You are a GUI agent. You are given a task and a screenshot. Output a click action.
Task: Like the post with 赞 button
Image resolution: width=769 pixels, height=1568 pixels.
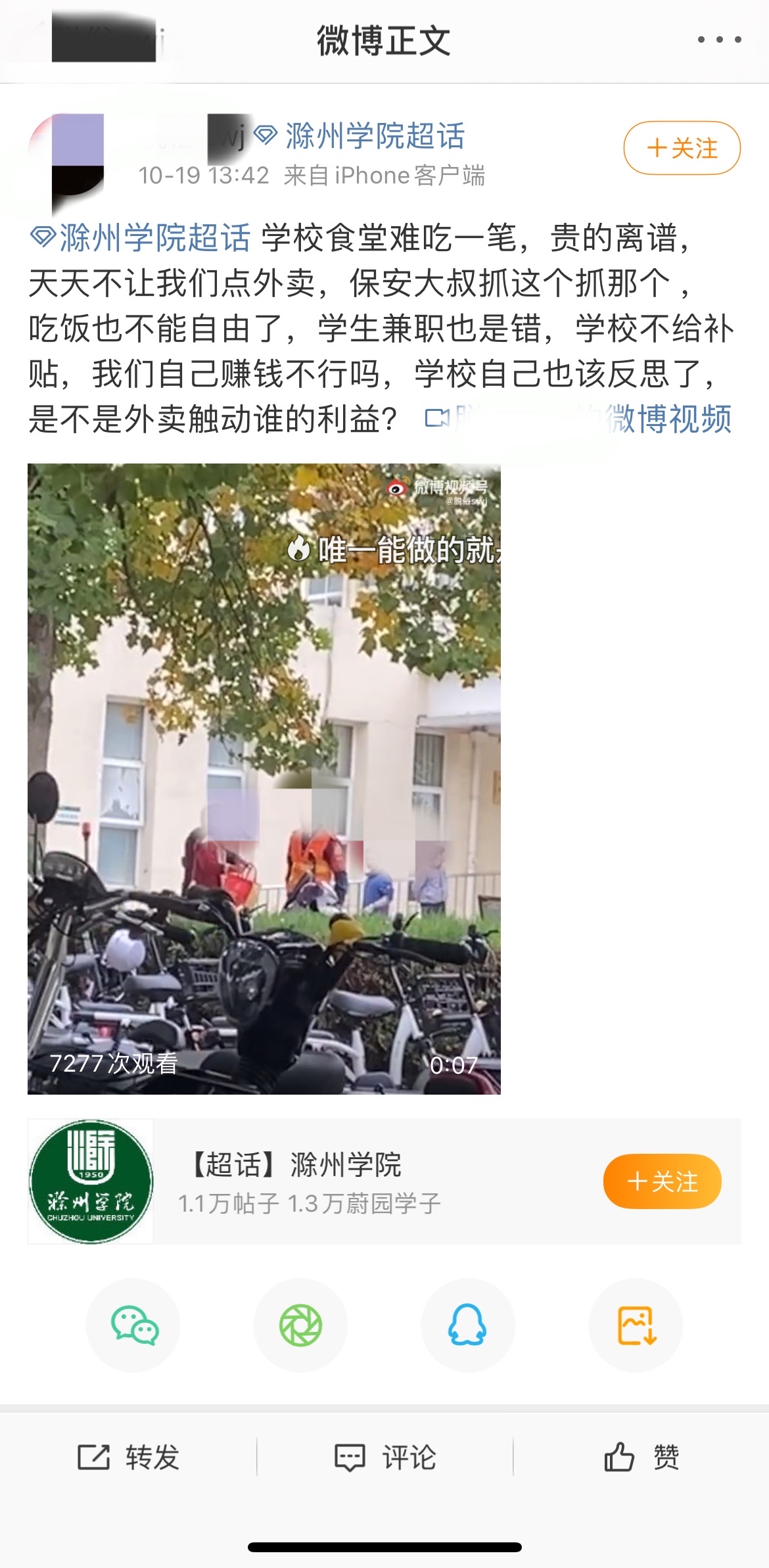coord(641,1457)
